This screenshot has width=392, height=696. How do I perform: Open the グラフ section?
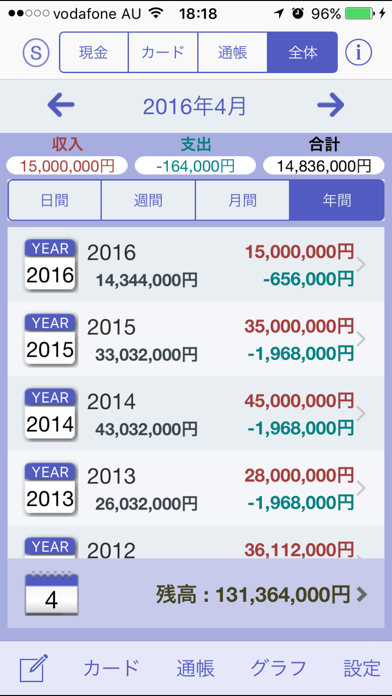[x=278, y=668]
